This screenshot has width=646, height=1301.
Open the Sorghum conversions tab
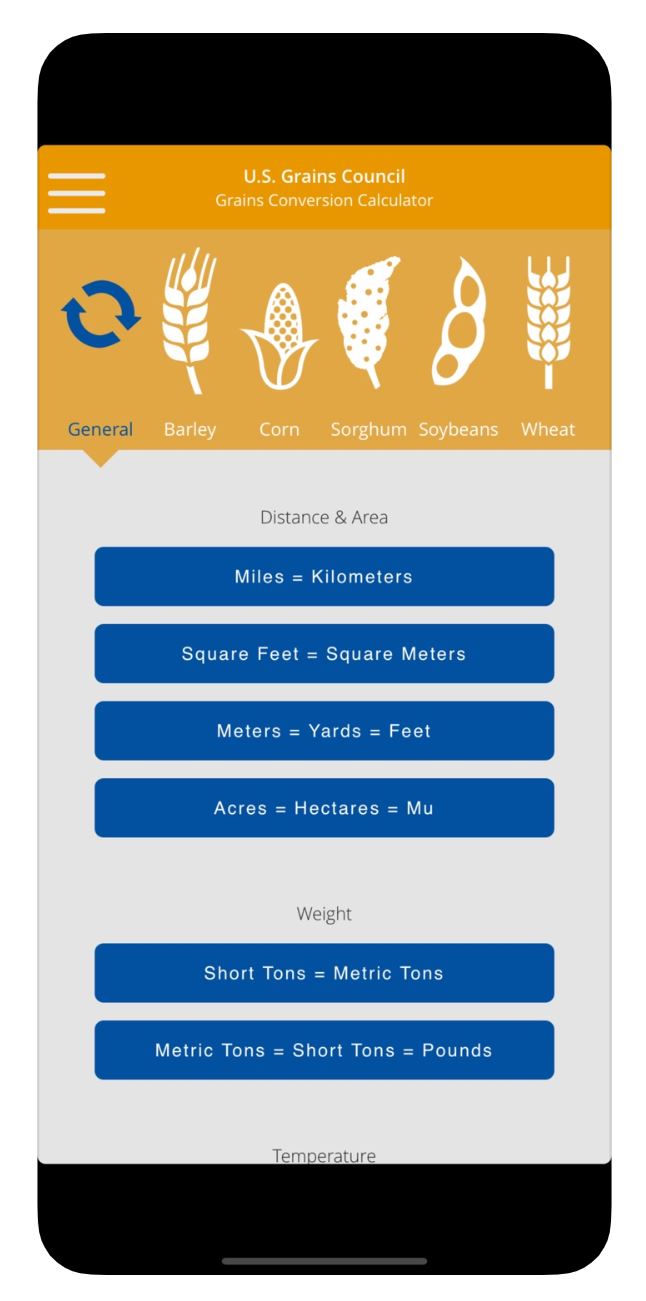tap(368, 345)
